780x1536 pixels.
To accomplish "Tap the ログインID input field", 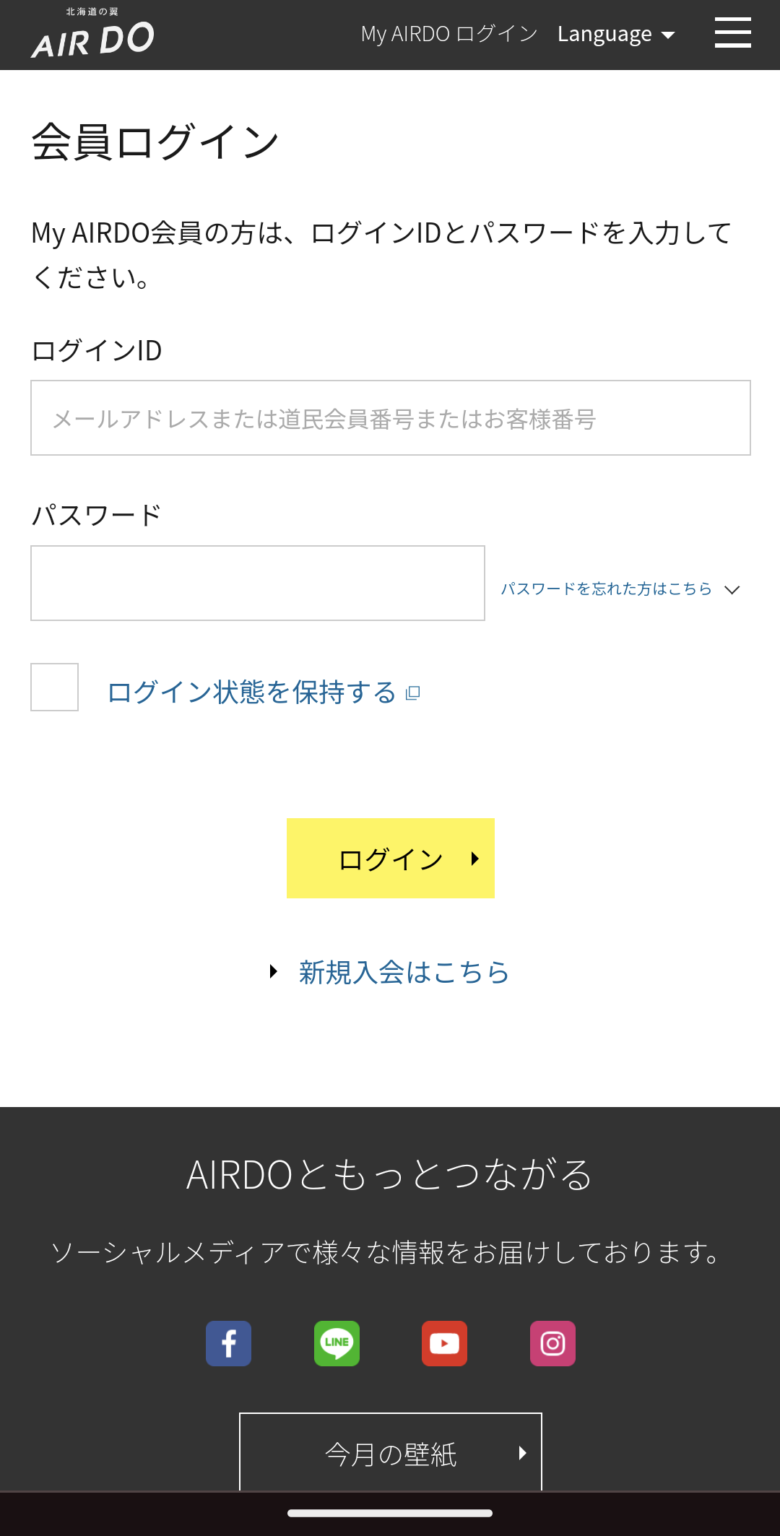I will (390, 418).
